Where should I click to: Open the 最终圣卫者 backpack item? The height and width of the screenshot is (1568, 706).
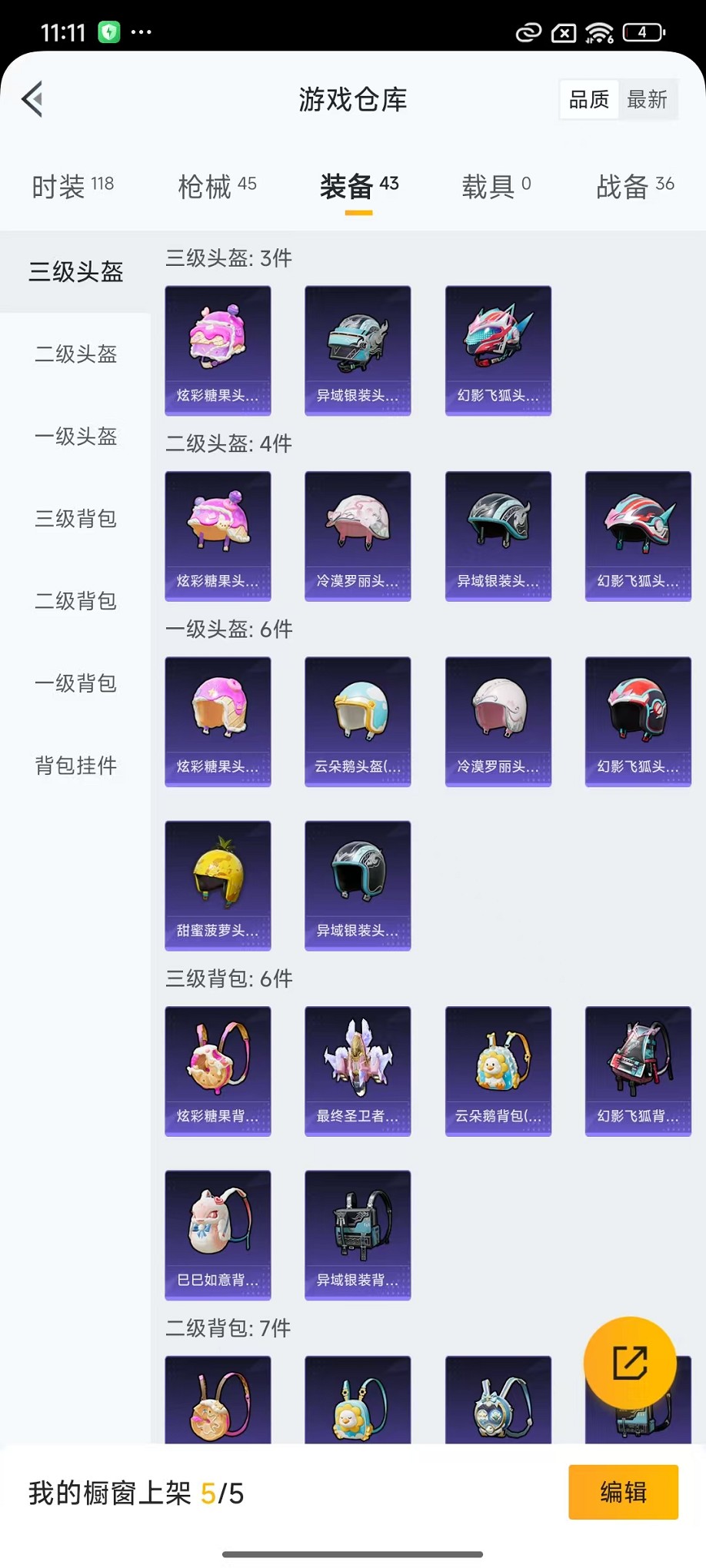358,1071
